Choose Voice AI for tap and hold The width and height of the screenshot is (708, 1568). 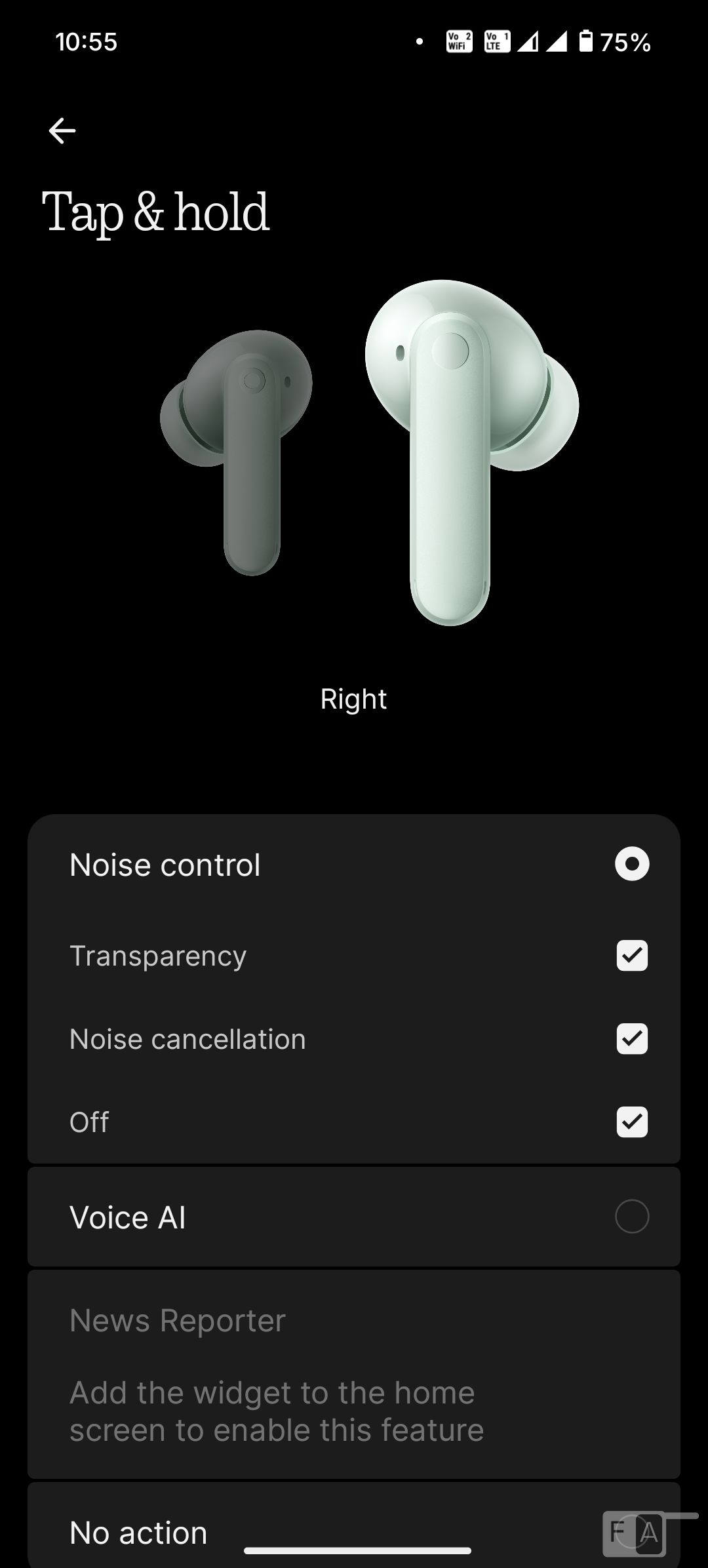click(x=354, y=1217)
